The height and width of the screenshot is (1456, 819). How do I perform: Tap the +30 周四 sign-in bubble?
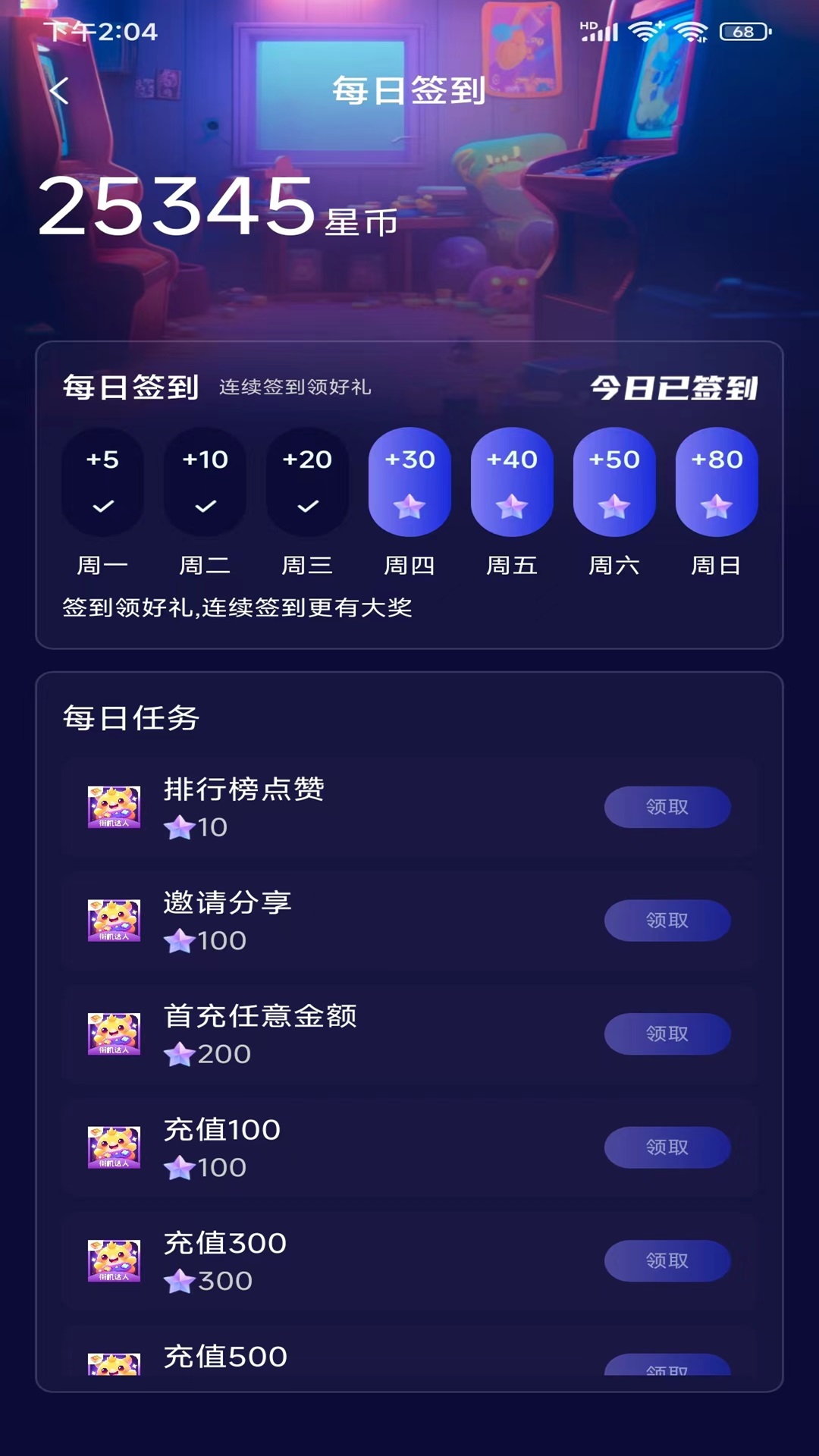pos(409,482)
